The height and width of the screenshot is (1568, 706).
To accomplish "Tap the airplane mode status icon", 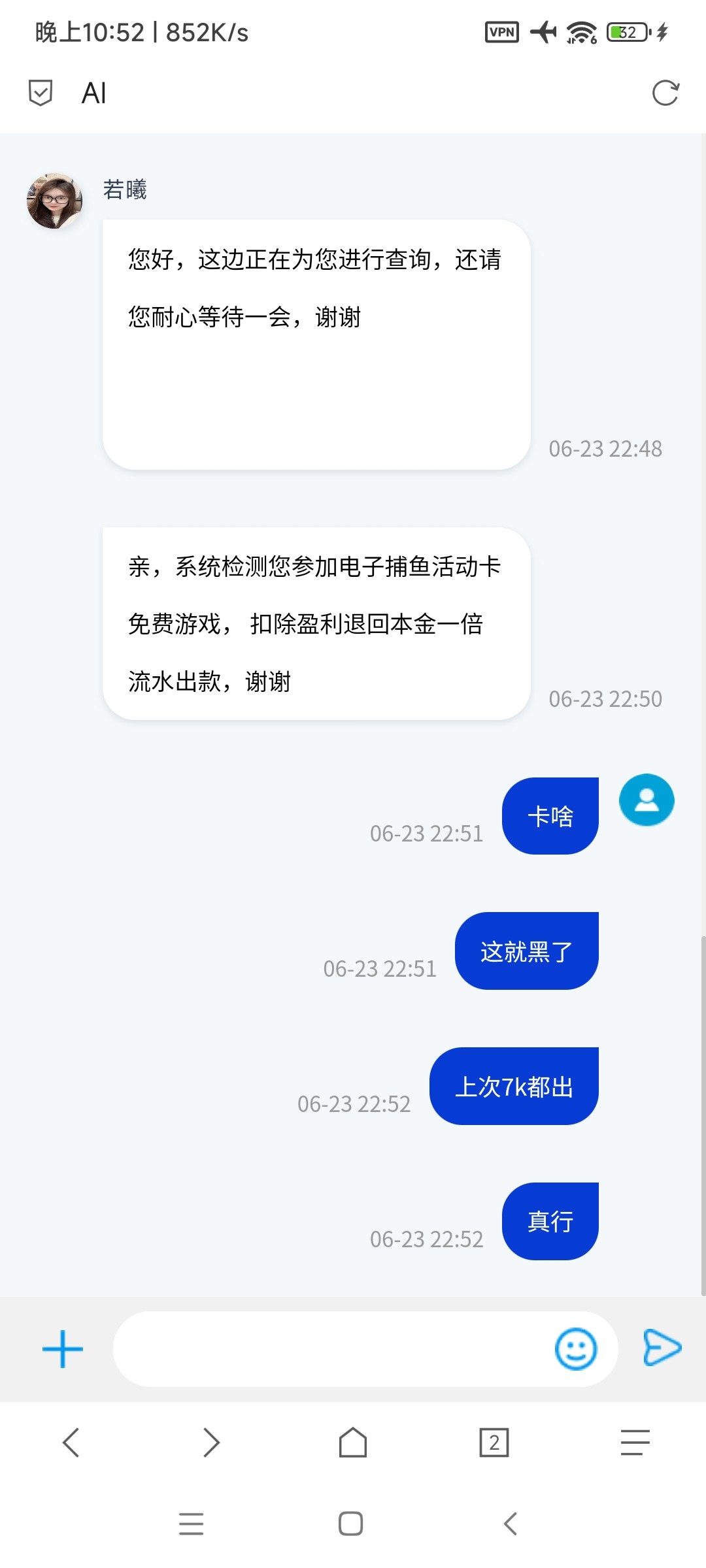I will [544, 31].
